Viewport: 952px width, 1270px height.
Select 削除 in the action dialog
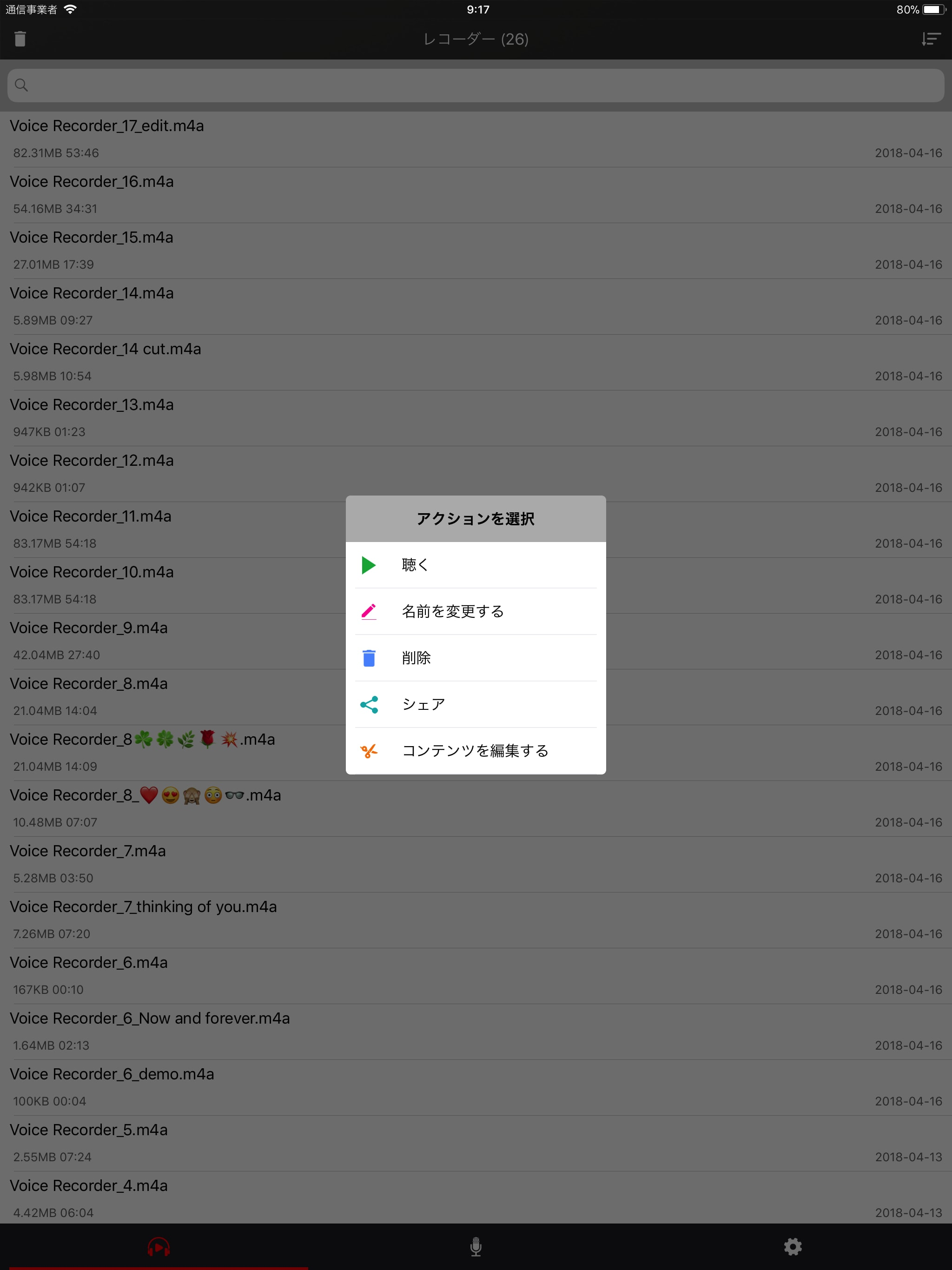coord(417,657)
